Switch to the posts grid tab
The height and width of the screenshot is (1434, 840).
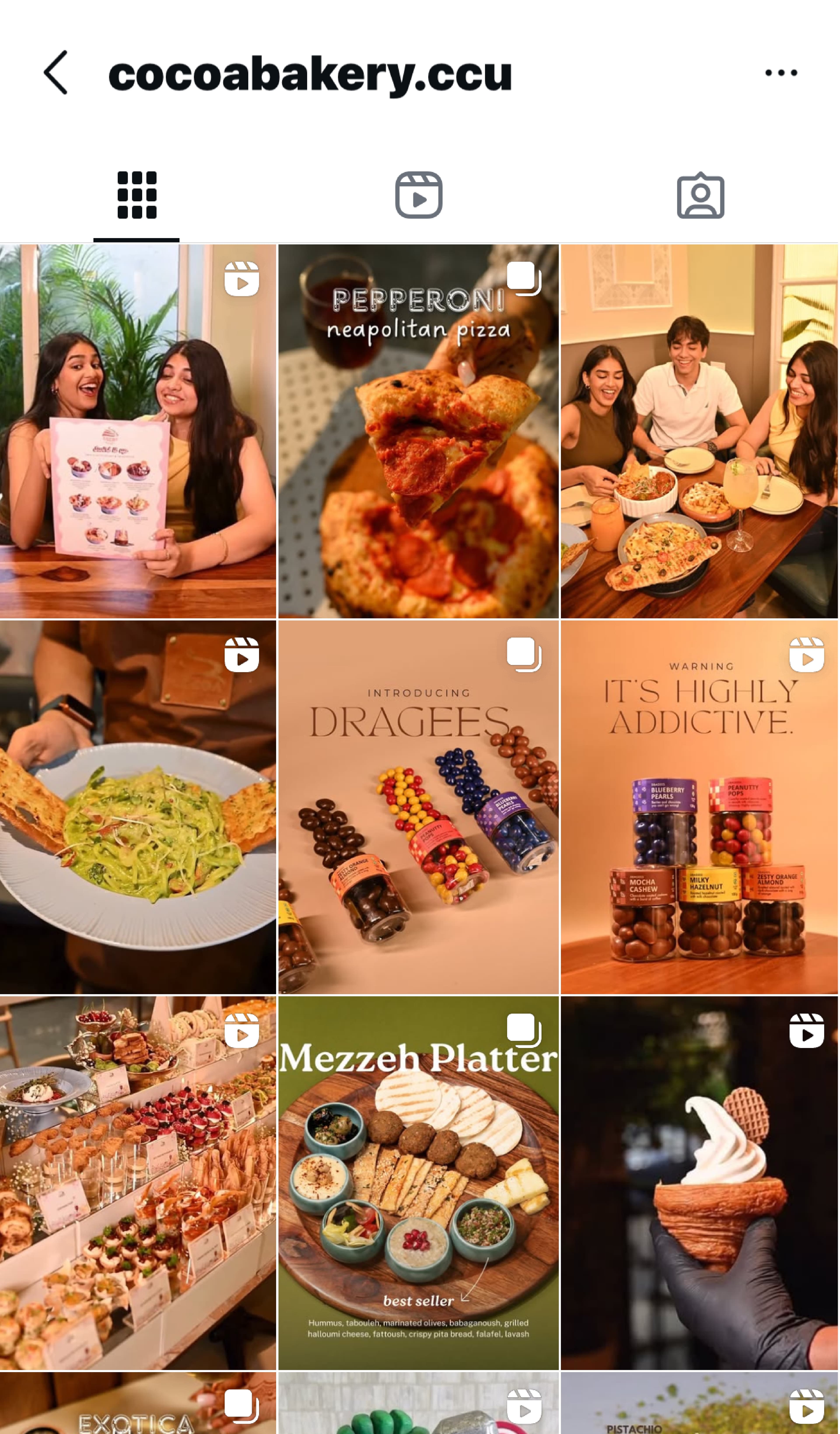click(136, 195)
